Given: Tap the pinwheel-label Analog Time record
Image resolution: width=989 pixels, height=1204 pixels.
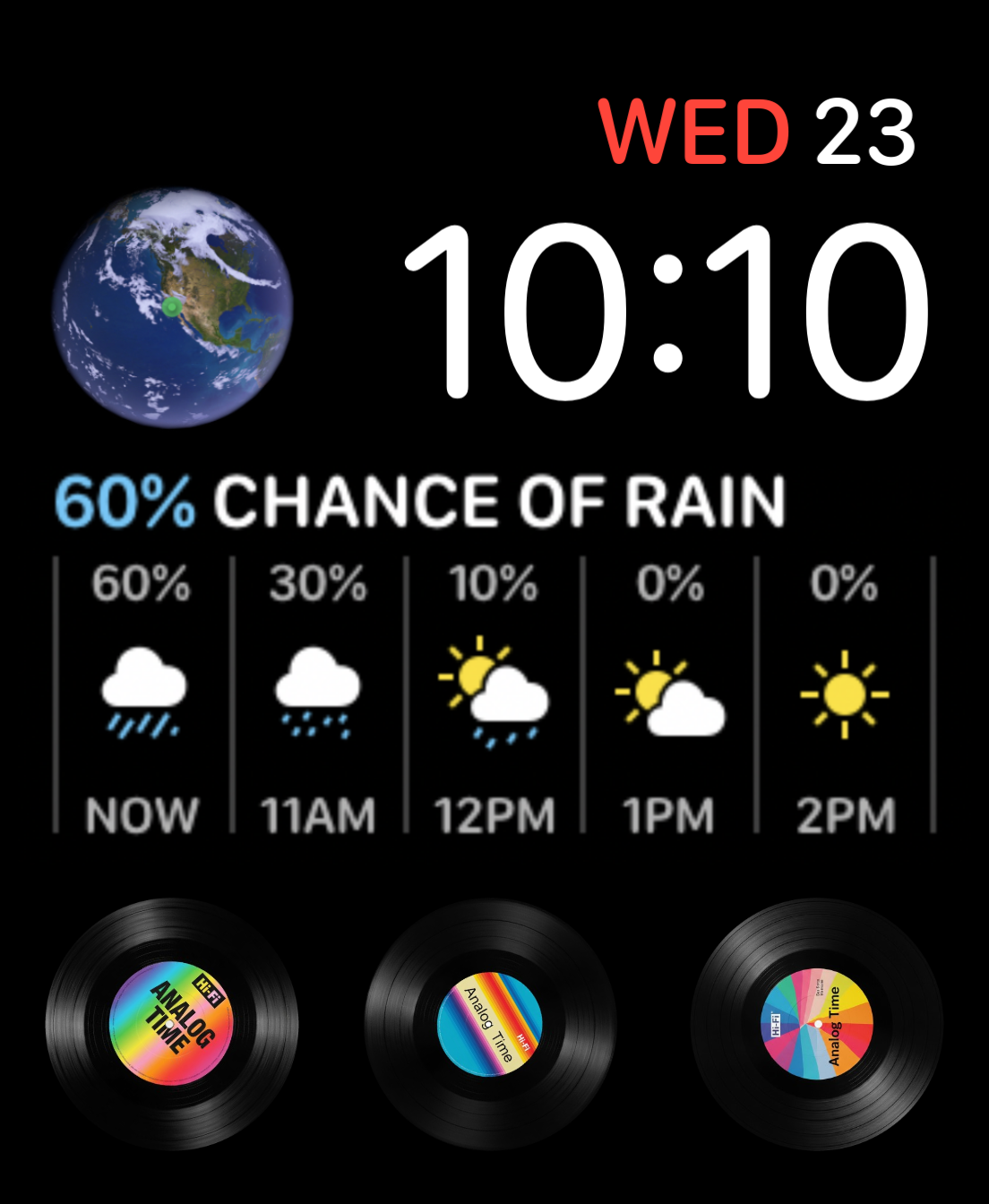Looking at the screenshot, I should coord(817,1024).
